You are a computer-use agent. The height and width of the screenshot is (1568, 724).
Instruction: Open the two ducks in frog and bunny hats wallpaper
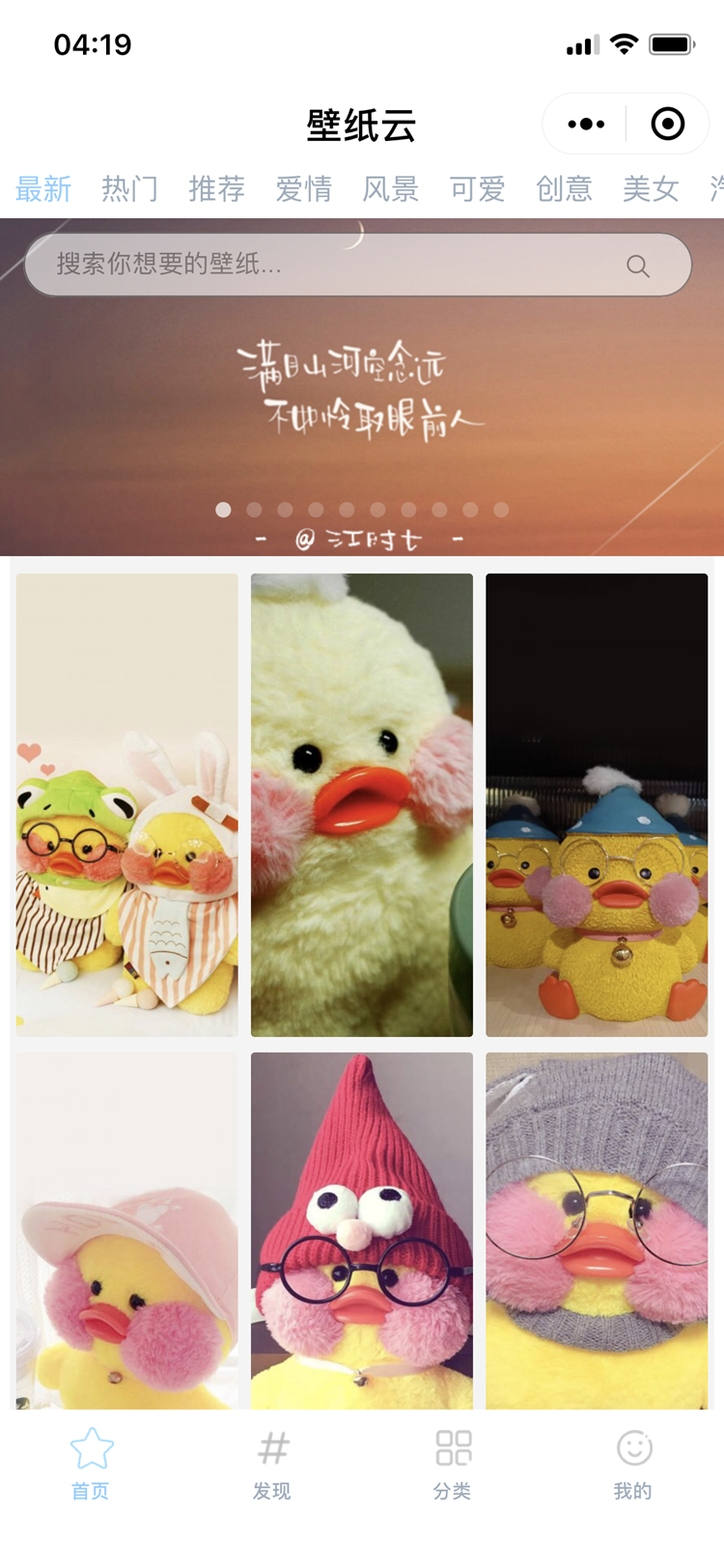(x=127, y=805)
